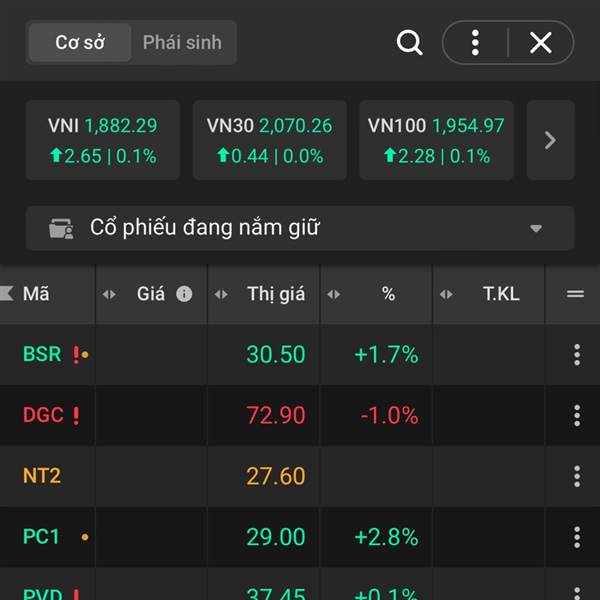This screenshot has width=600, height=600.
Task: Open the VN100 index card
Action: 436,140
